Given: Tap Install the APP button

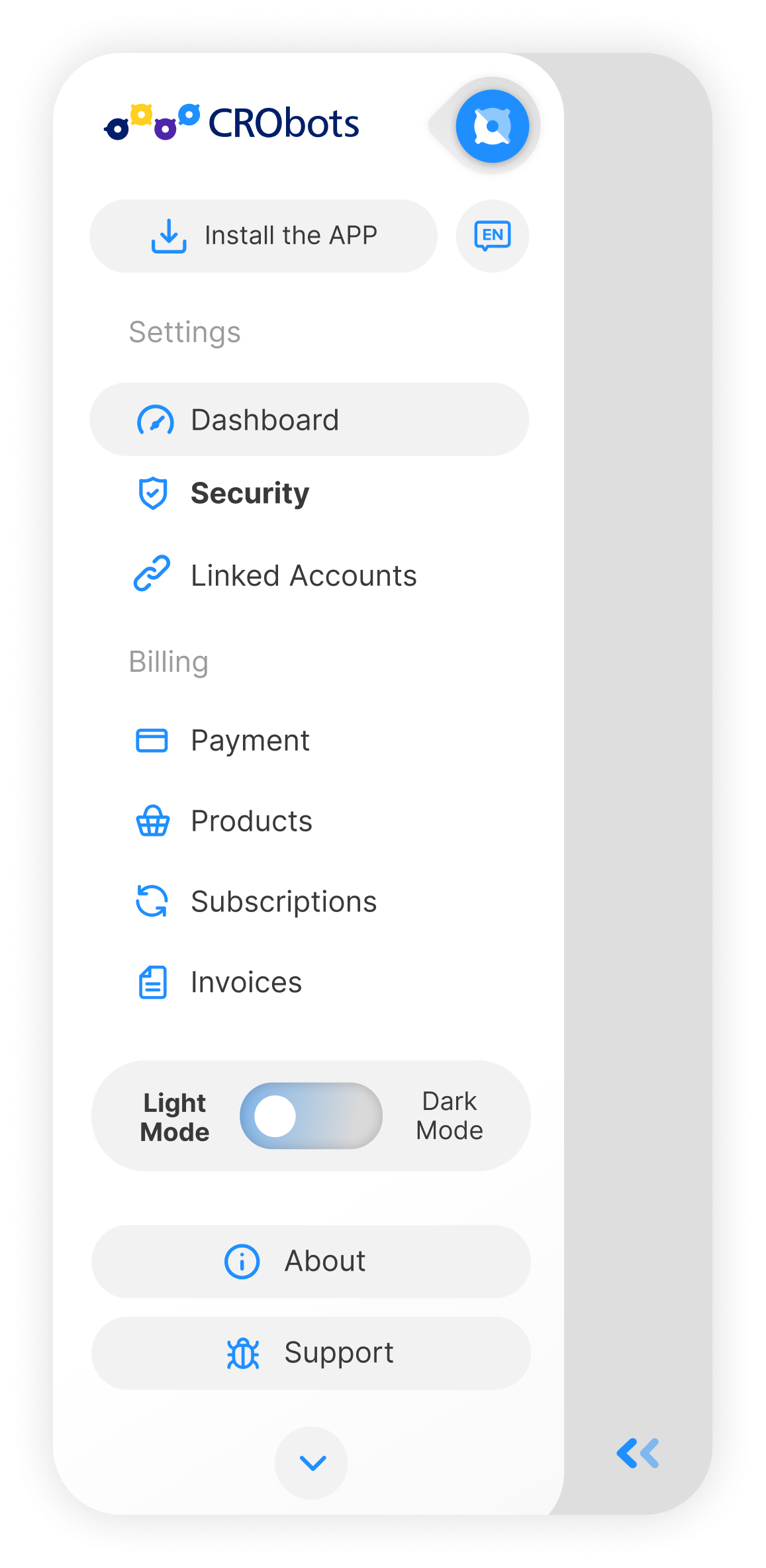Looking at the screenshot, I should (x=263, y=236).
